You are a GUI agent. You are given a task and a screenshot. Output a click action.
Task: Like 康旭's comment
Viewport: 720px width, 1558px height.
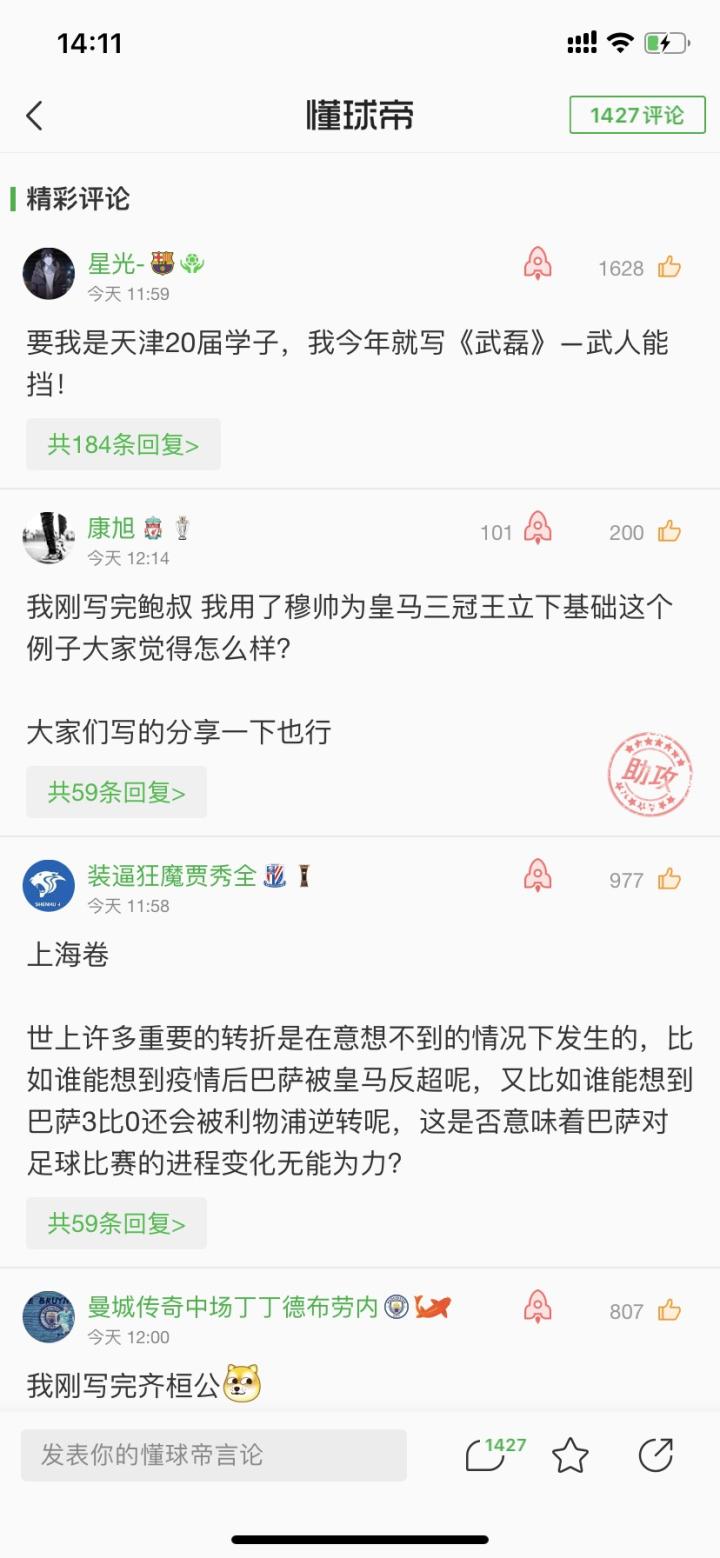click(669, 532)
